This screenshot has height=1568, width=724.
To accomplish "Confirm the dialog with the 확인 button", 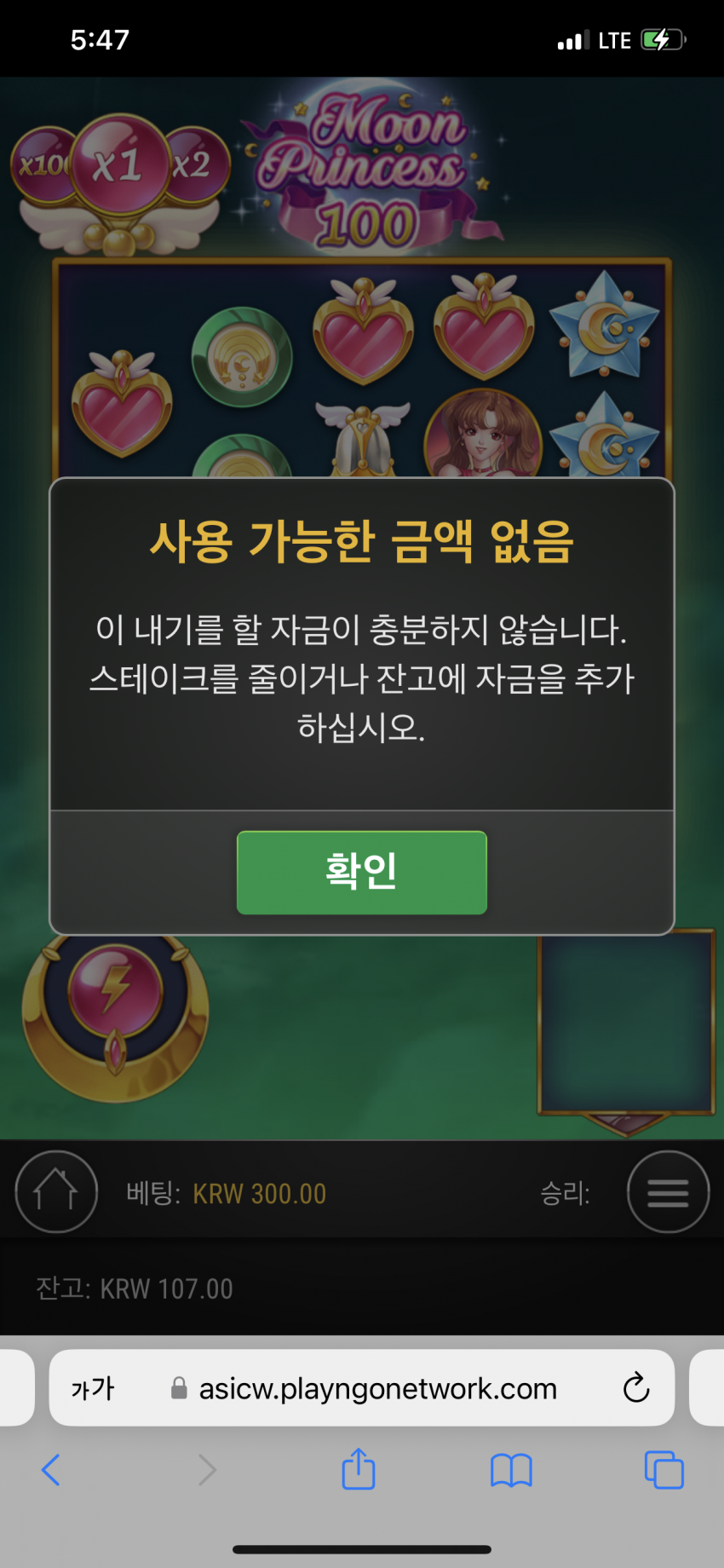I will click(x=361, y=873).
